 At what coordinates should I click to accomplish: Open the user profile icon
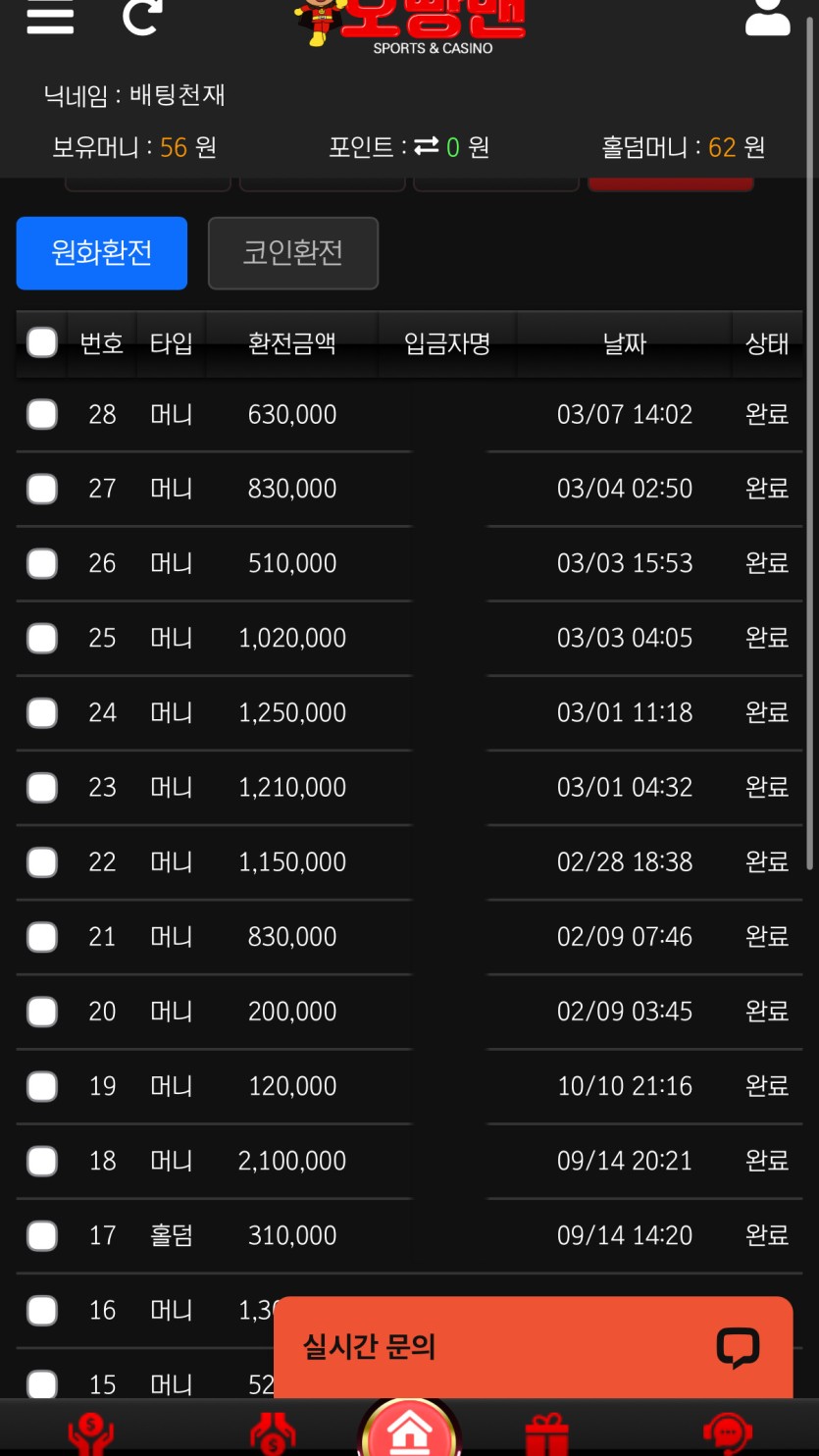tap(767, 17)
